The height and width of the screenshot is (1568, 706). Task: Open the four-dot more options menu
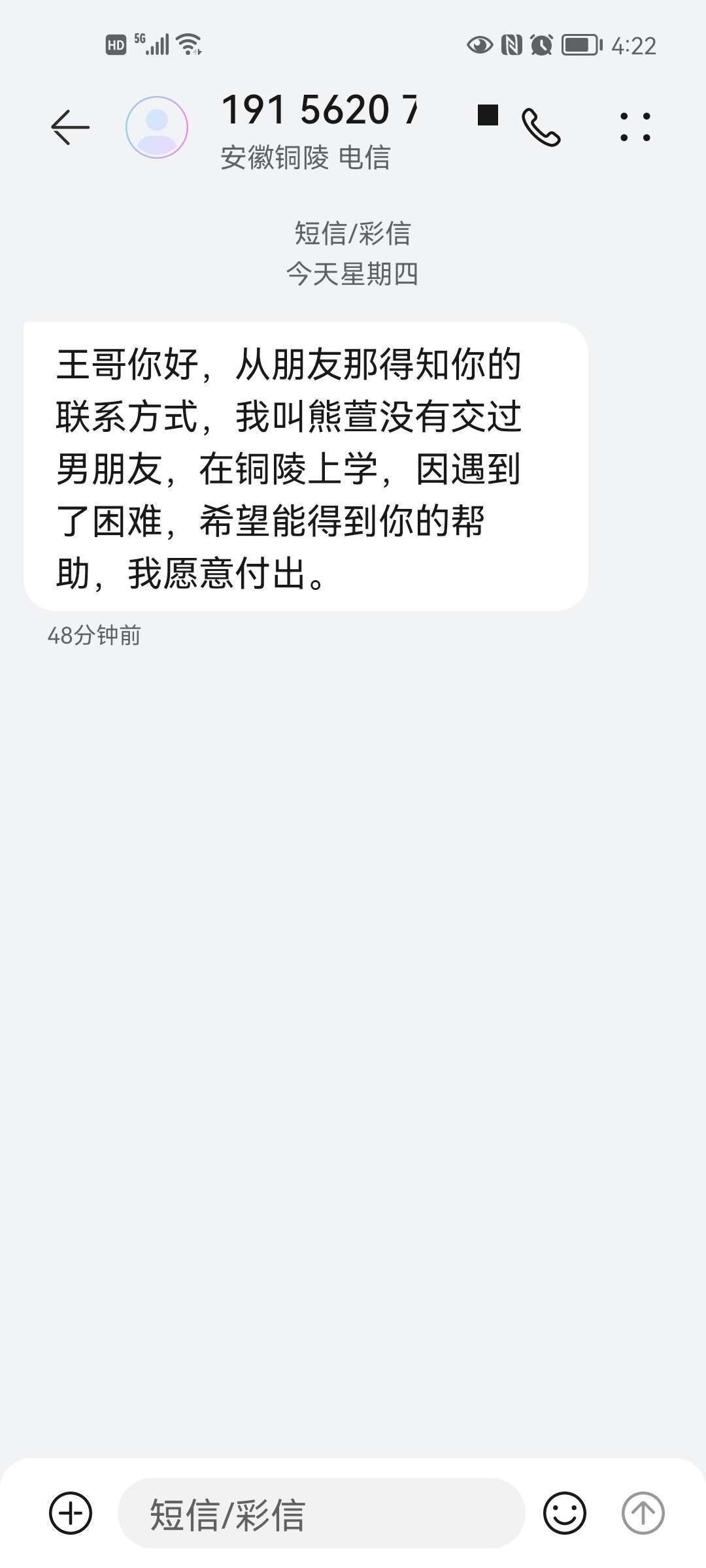[x=635, y=127]
